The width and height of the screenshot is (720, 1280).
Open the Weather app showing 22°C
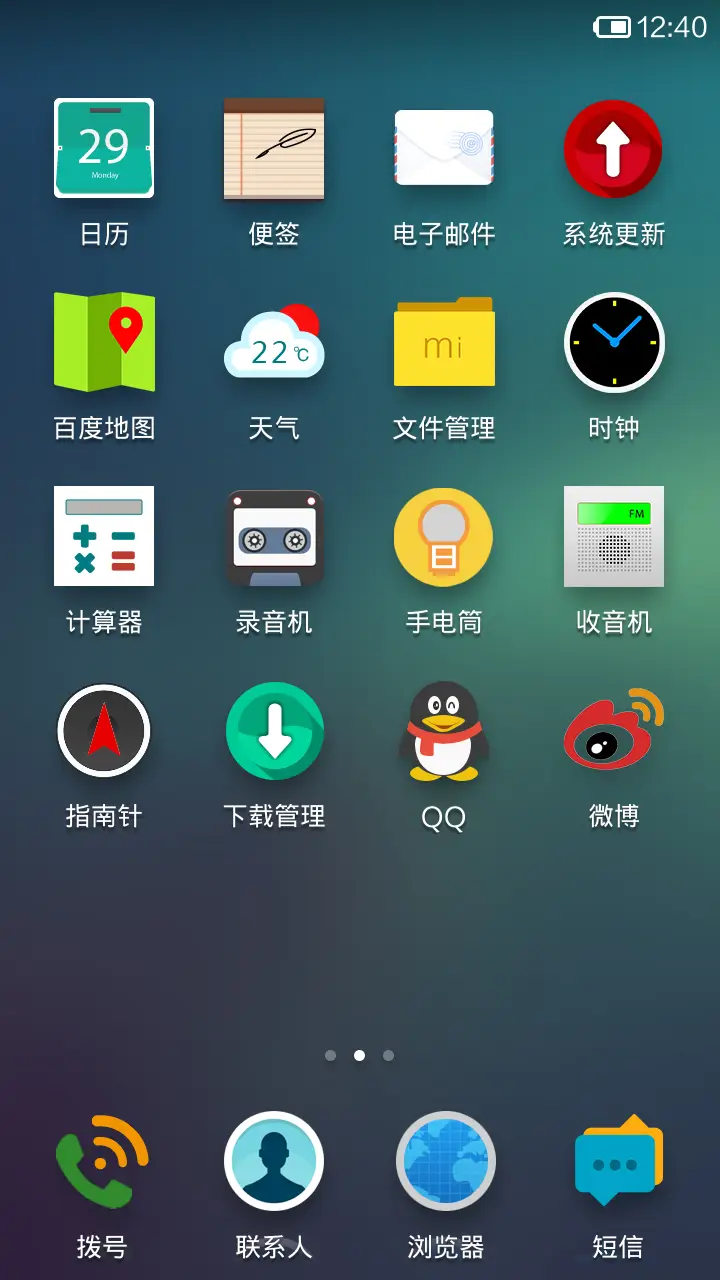(274, 343)
